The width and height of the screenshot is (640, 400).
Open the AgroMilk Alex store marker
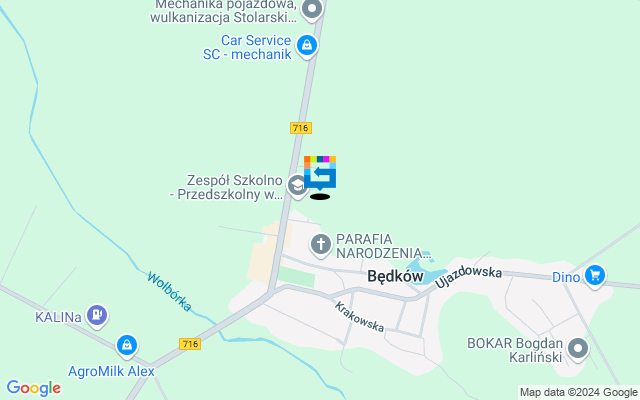pos(126,346)
